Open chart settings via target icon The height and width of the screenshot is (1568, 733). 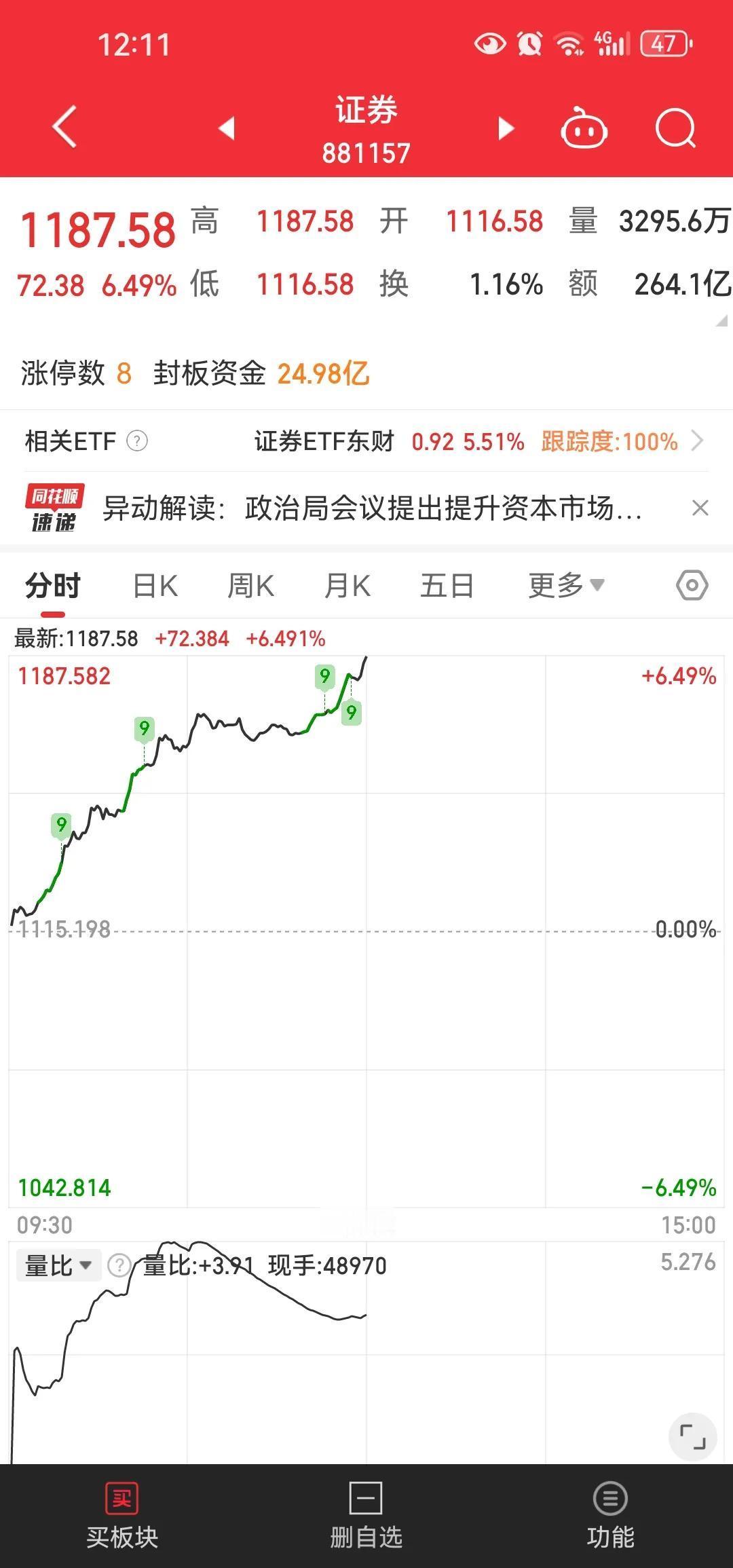tap(692, 585)
